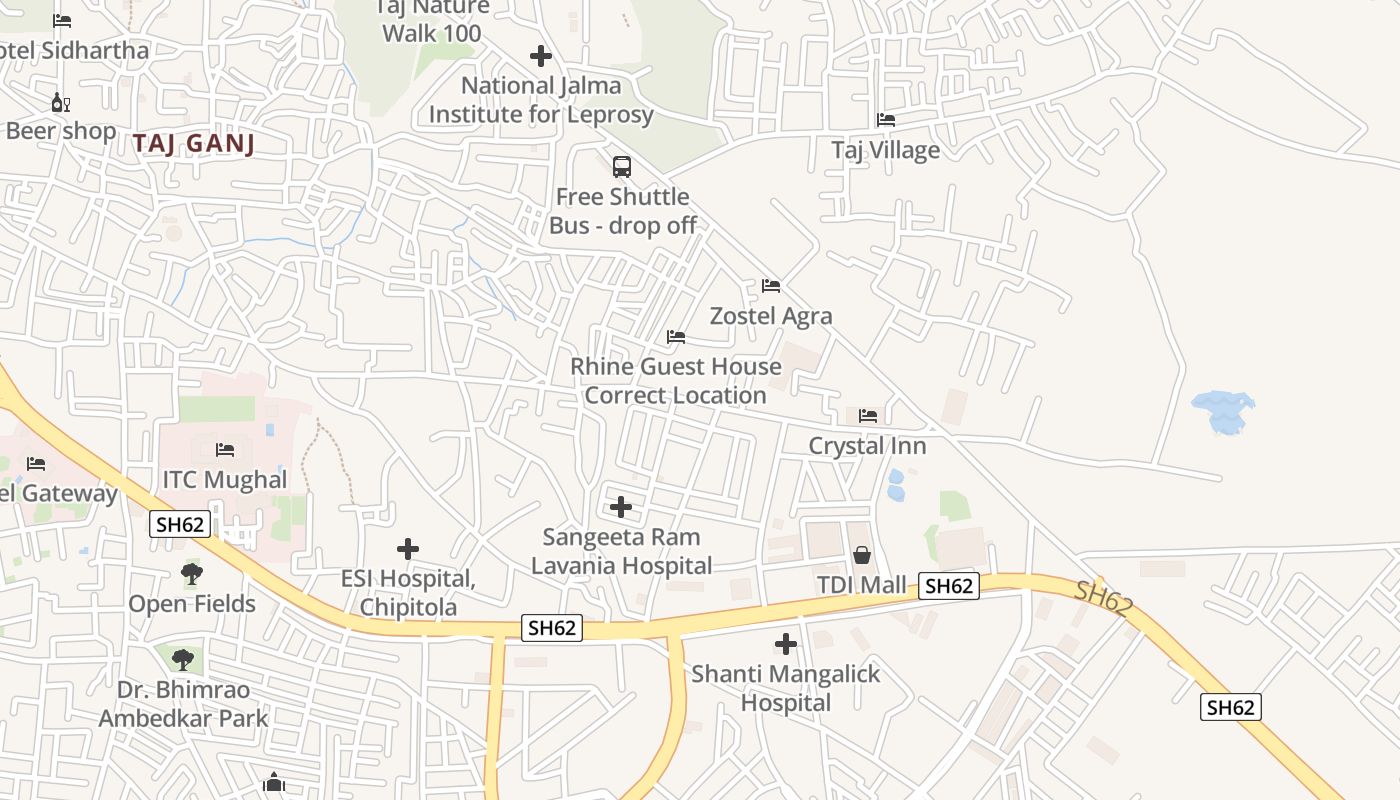This screenshot has width=1400, height=800.
Task: Select the Rhine Guest House marker
Action: [x=676, y=337]
